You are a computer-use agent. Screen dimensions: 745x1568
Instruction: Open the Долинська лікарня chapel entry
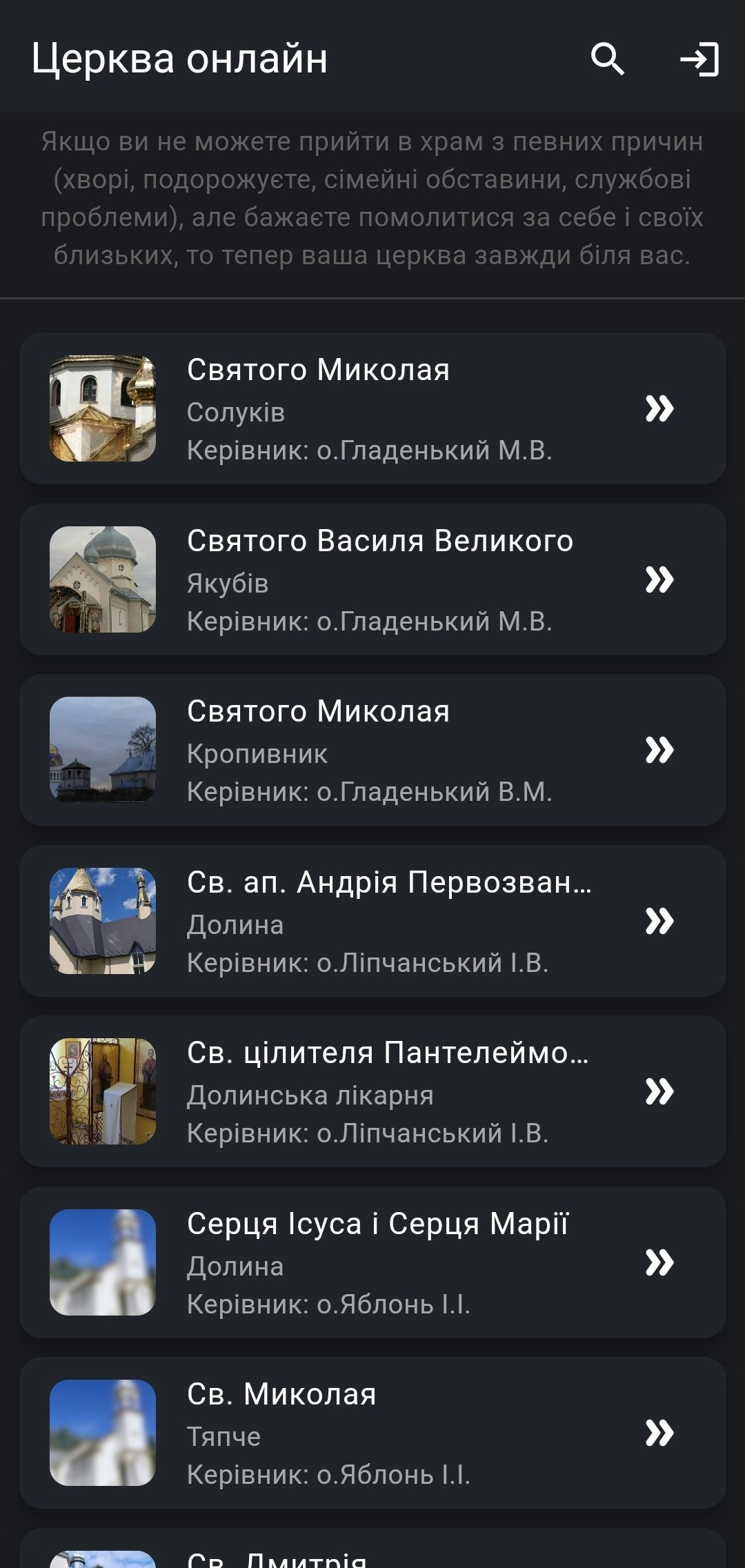point(372,1091)
